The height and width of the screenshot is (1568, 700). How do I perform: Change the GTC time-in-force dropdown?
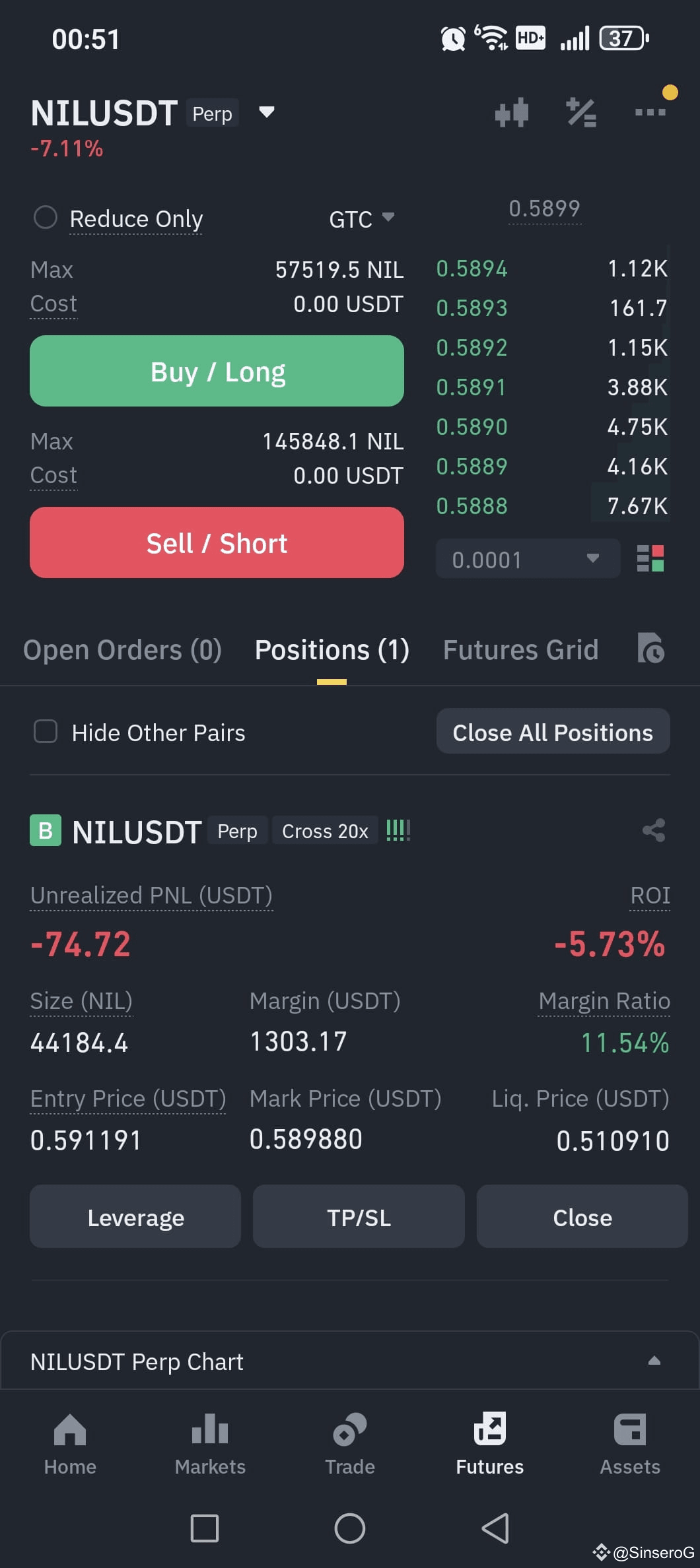pyautogui.click(x=361, y=218)
